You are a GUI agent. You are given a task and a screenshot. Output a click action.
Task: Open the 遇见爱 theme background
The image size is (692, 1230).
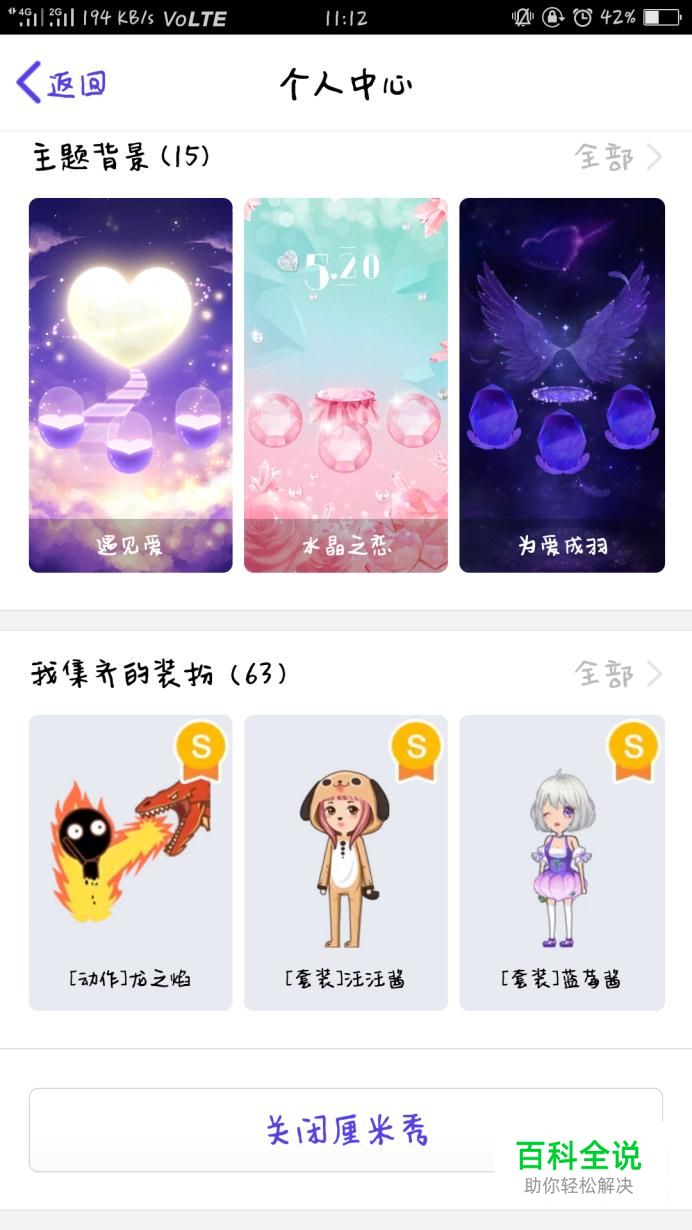(x=131, y=385)
